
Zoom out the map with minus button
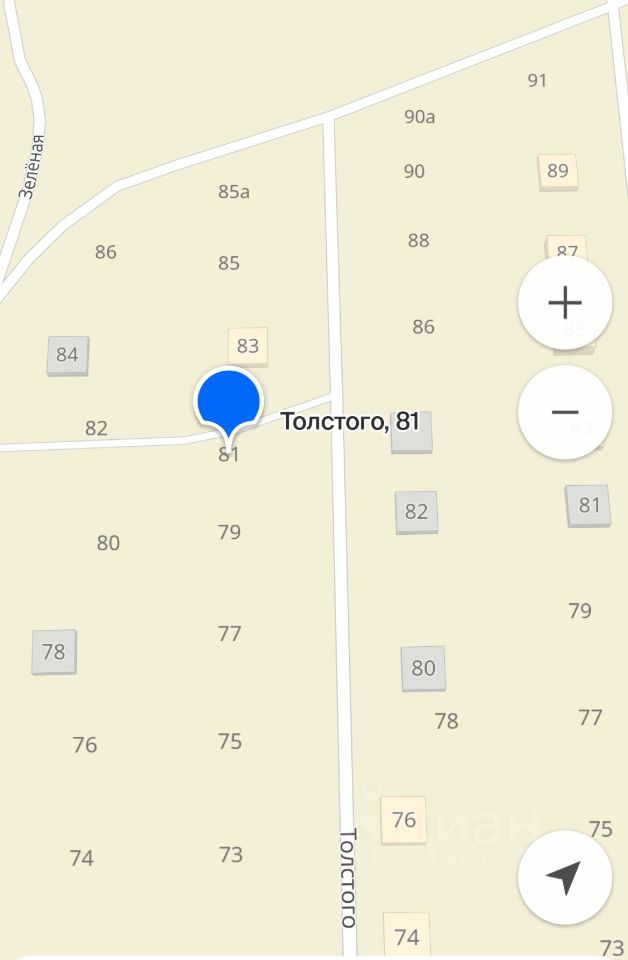pyautogui.click(x=565, y=412)
